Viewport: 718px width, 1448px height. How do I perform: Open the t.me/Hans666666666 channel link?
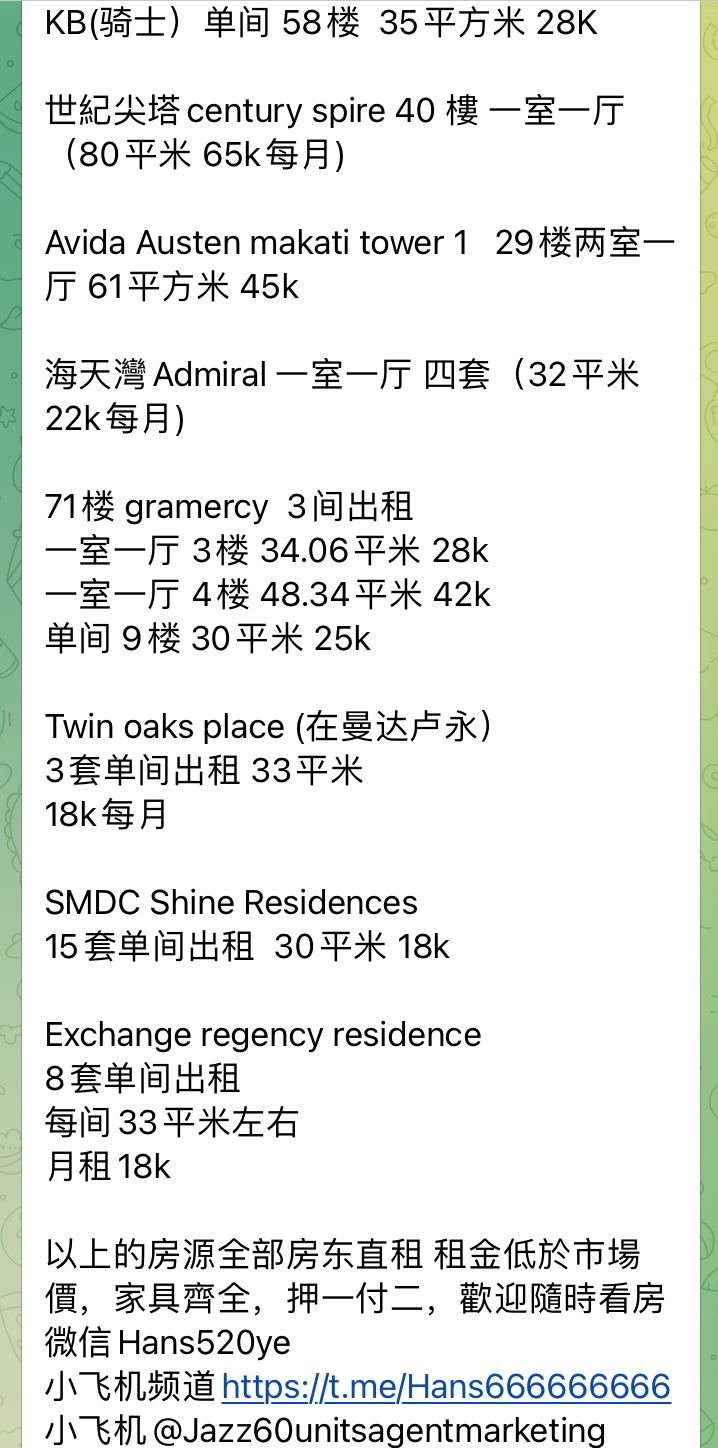pos(445,1386)
